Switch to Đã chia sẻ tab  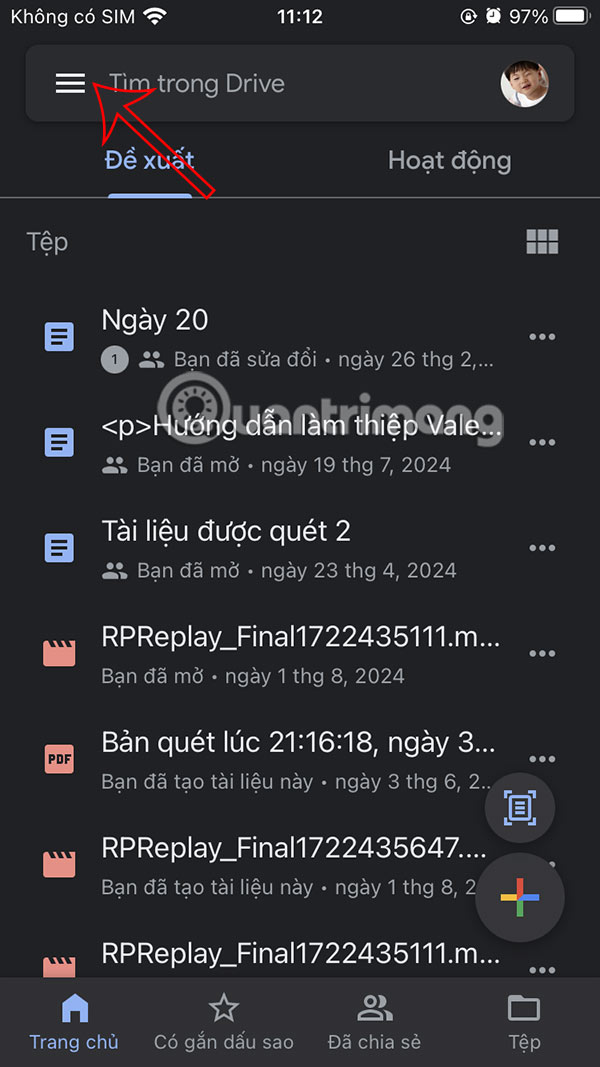tap(375, 1022)
